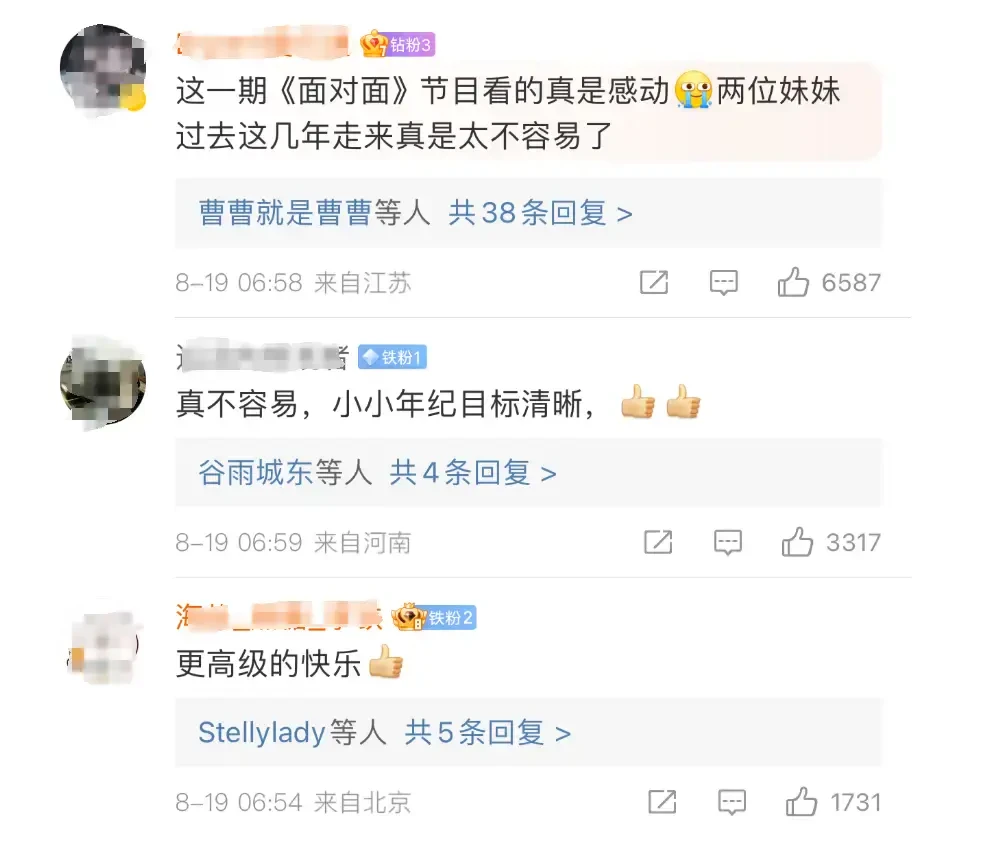View the 5 replies from Stellylady等人

pyautogui.click(x=487, y=732)
